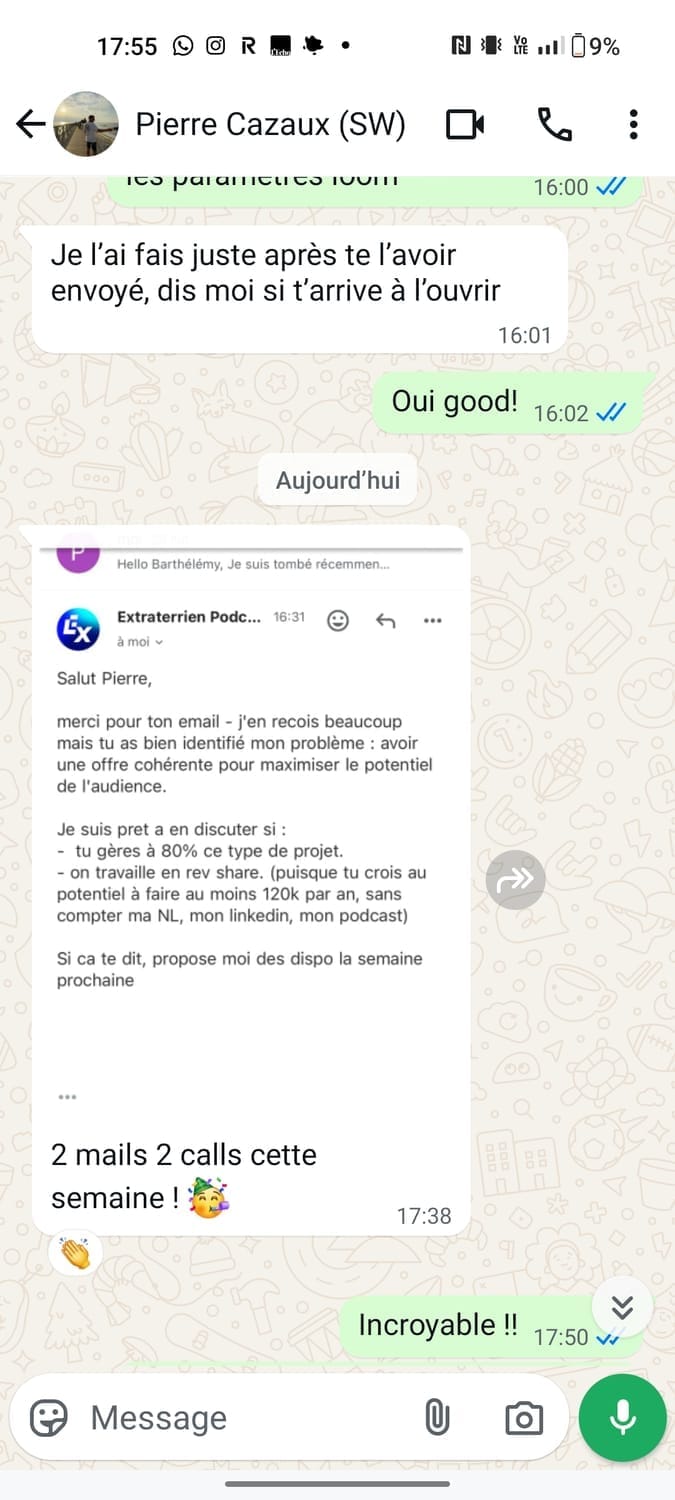Screen dimensions: 675x1500
Task: Open the camera to send a photo
Action: pos(523,1417)
